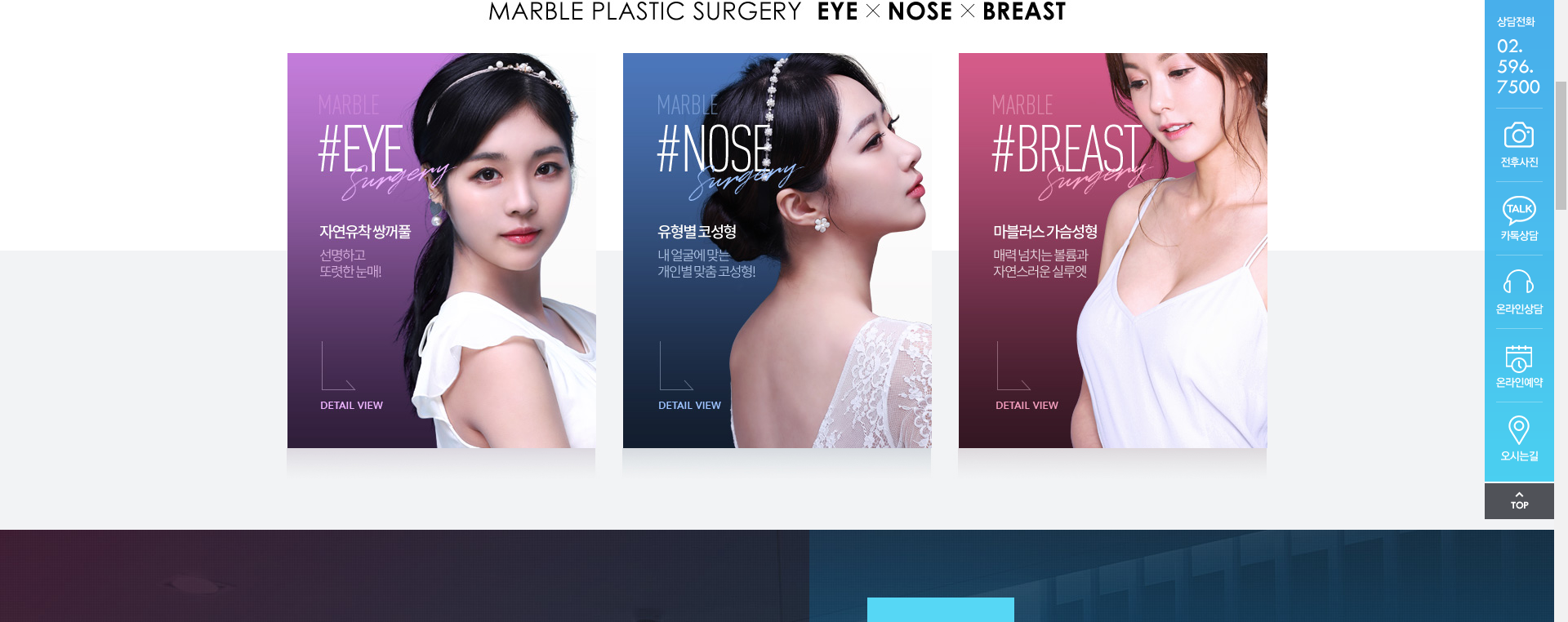View 오시는길 directions
Screen dimensions: 1568x622
click(x=1518, y=438)
